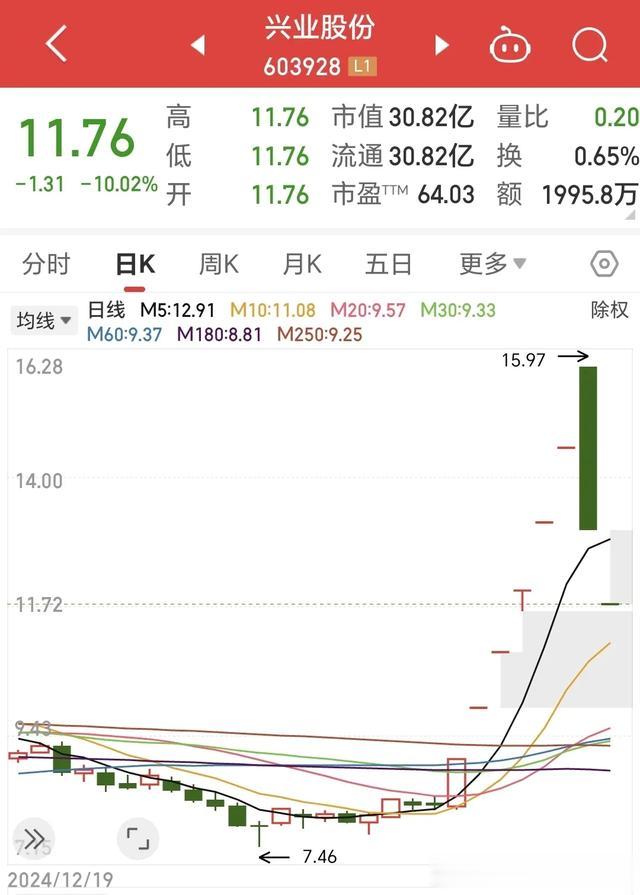Open chart settings hexagon icon
This screenshot has width=640, height=895.
tap(604, 264)
